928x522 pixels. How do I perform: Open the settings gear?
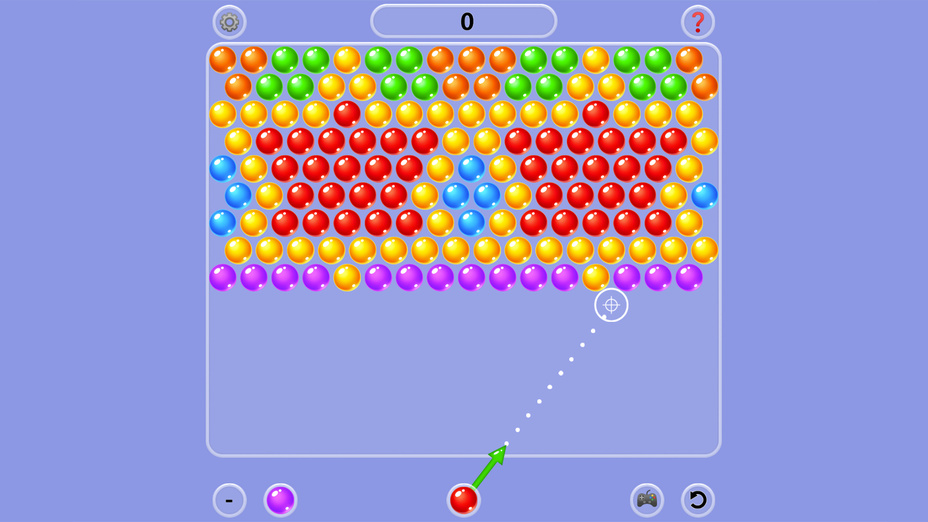[x=229, y=22]
